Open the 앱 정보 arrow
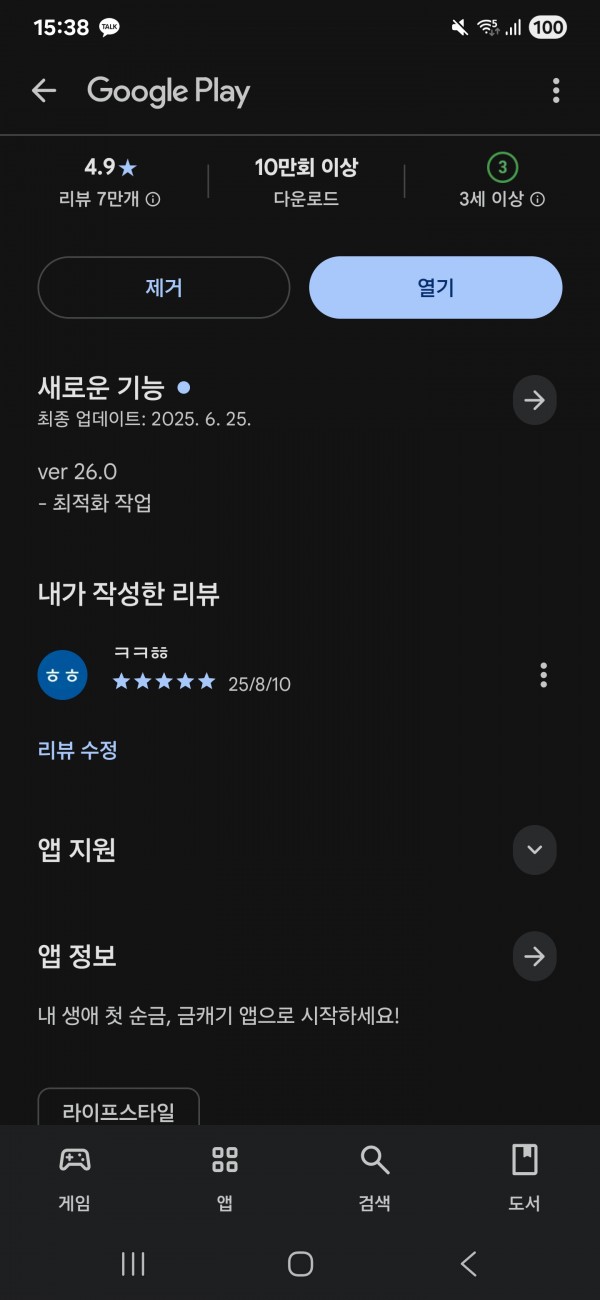 (x=535, y=956)
